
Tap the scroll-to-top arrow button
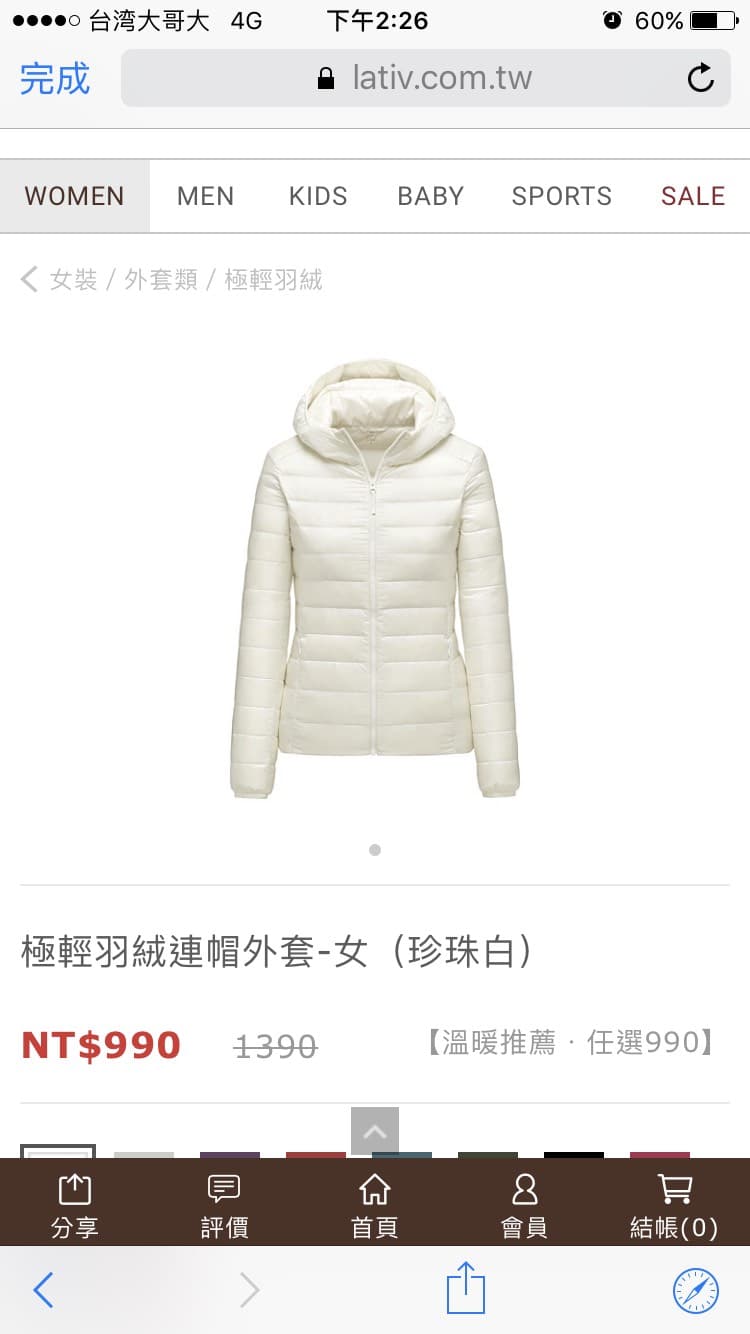pos(375,1131)
